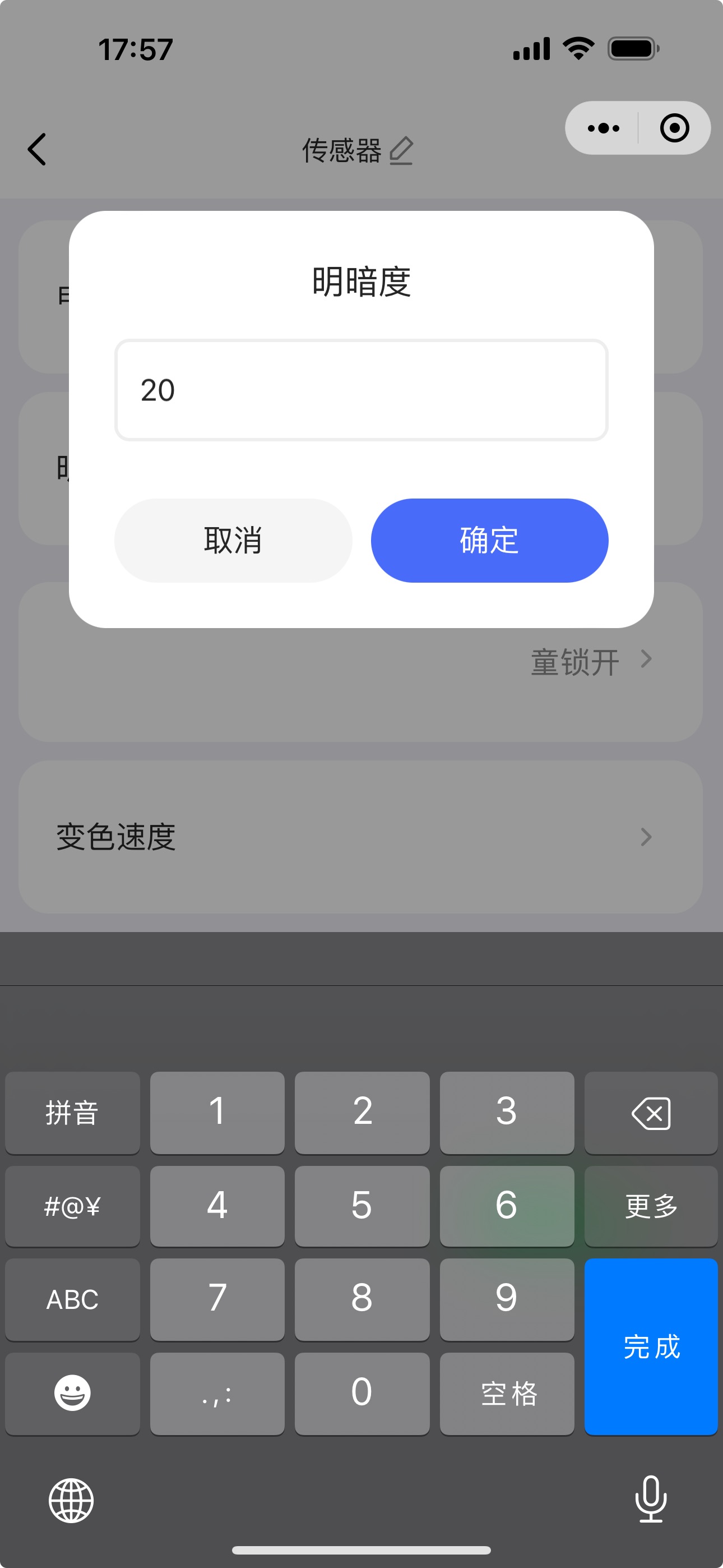723x1568 pixels.
Task: Open the emoji keyboard
Action: [x=72, y=1392]
